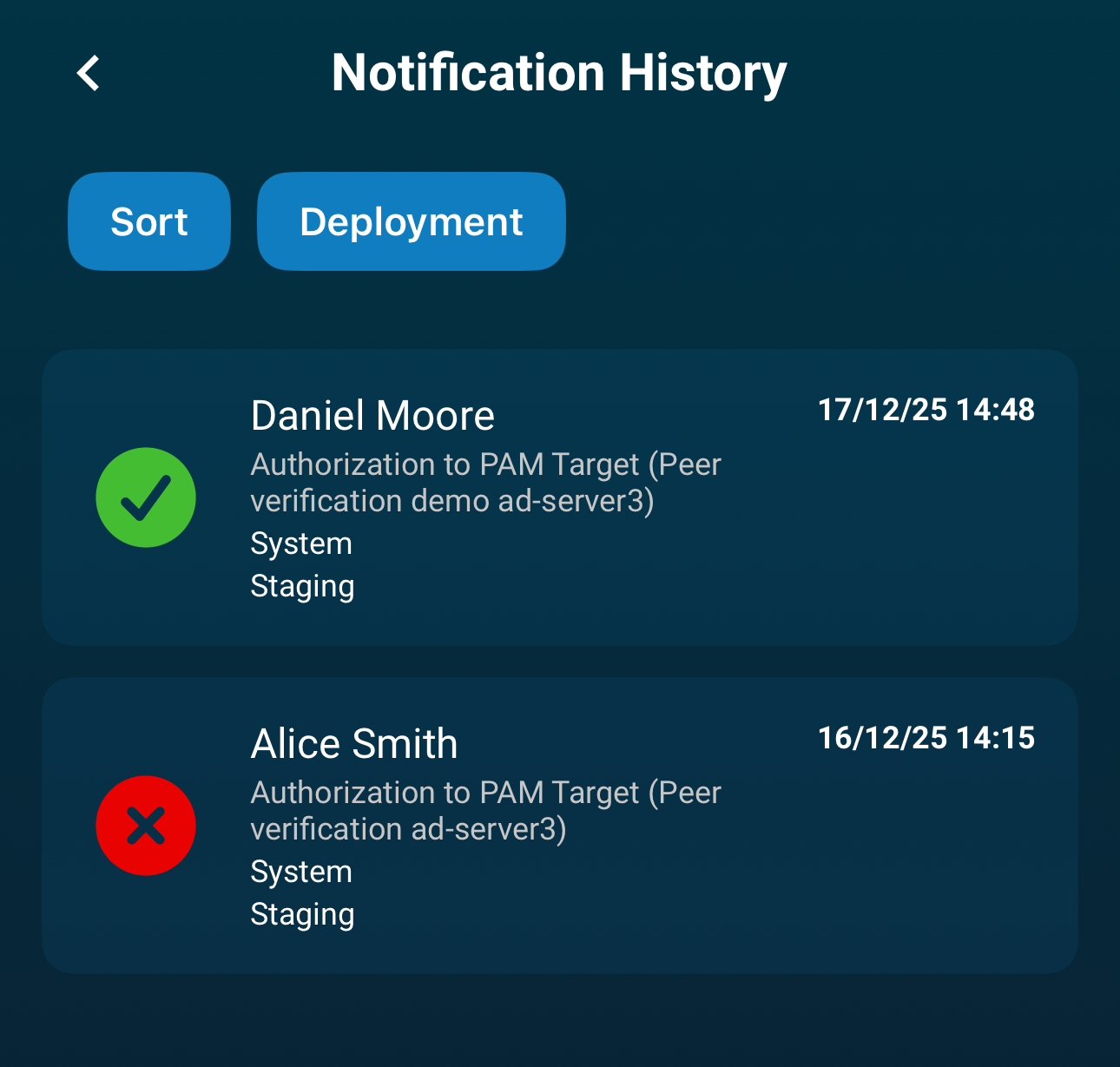This screenshot has height=1067, width=1120.
Task: Open Alice Smith's denied notification
Action: [x=559, y=826]
